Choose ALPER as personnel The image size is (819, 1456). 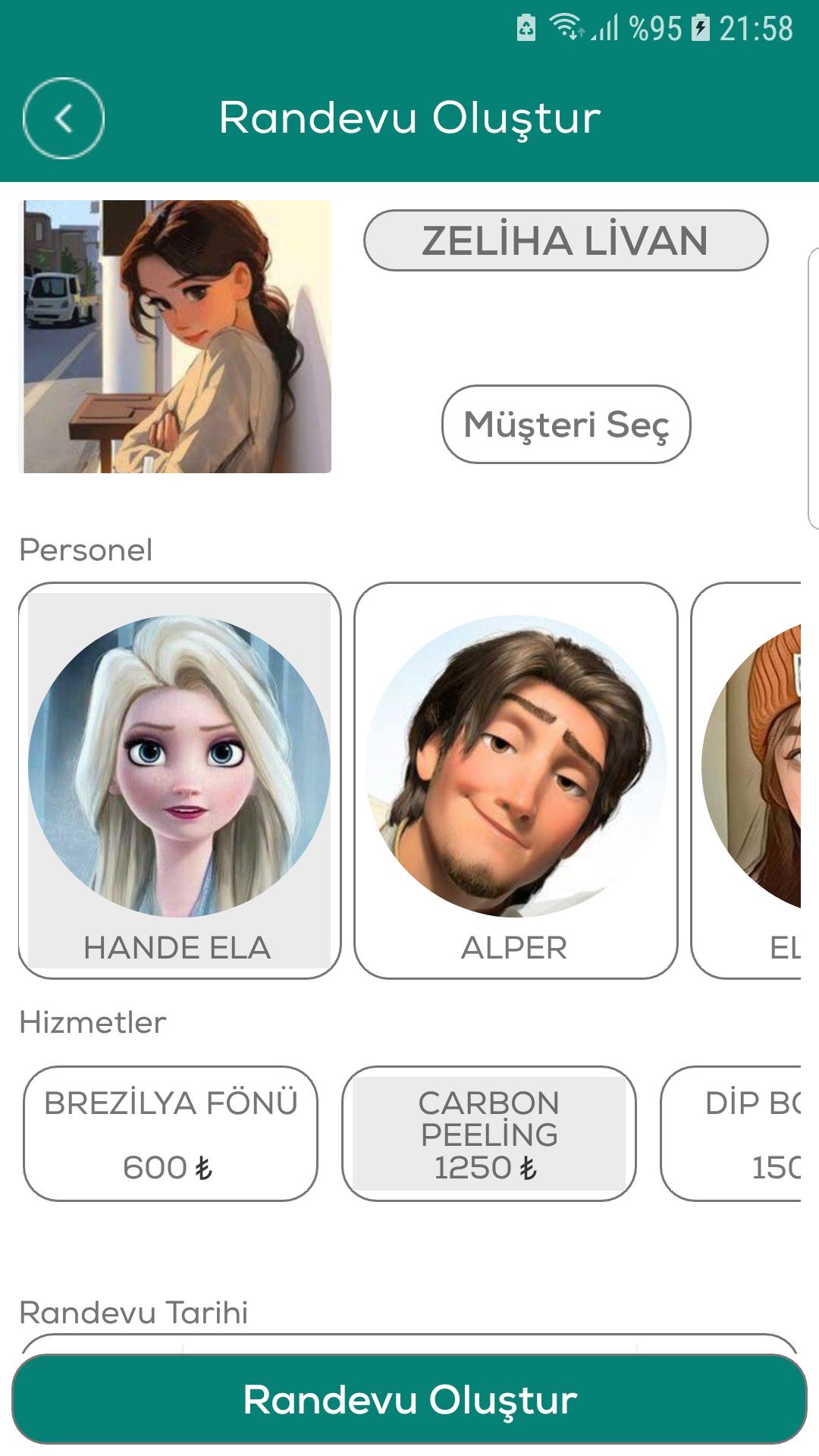pyautogui.click(x=516, y=780)
